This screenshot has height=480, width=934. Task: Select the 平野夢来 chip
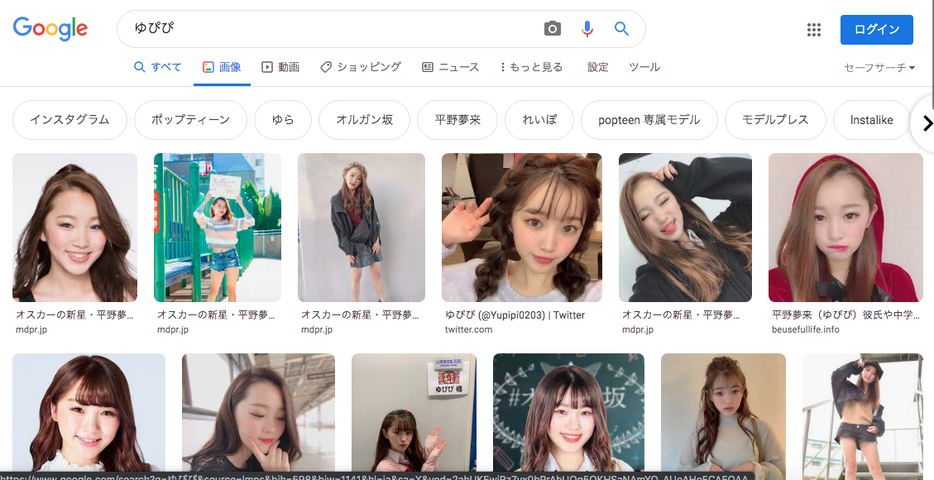(457, 120)
